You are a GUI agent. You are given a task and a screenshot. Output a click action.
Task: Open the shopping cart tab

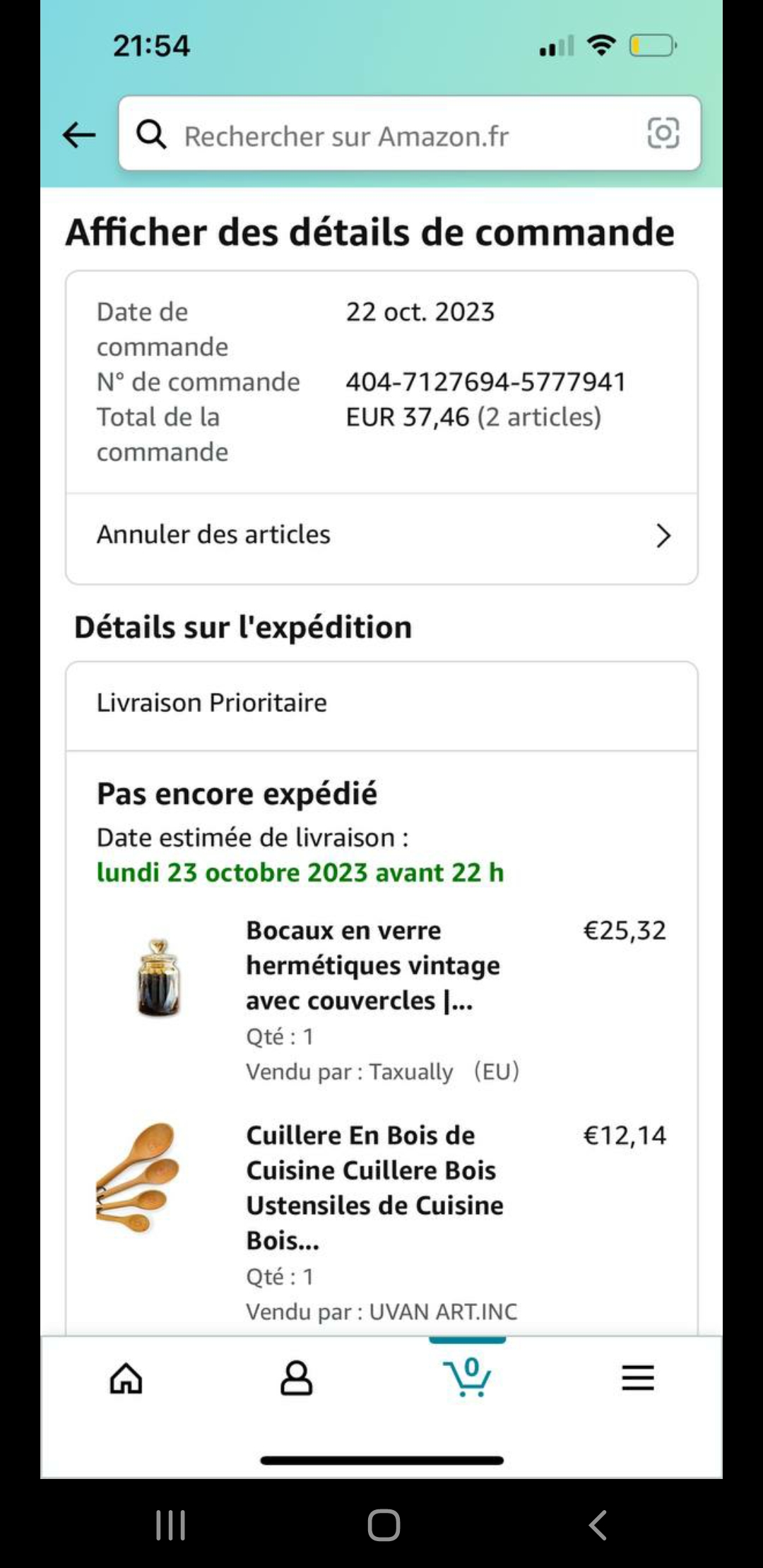point(467,1378)
